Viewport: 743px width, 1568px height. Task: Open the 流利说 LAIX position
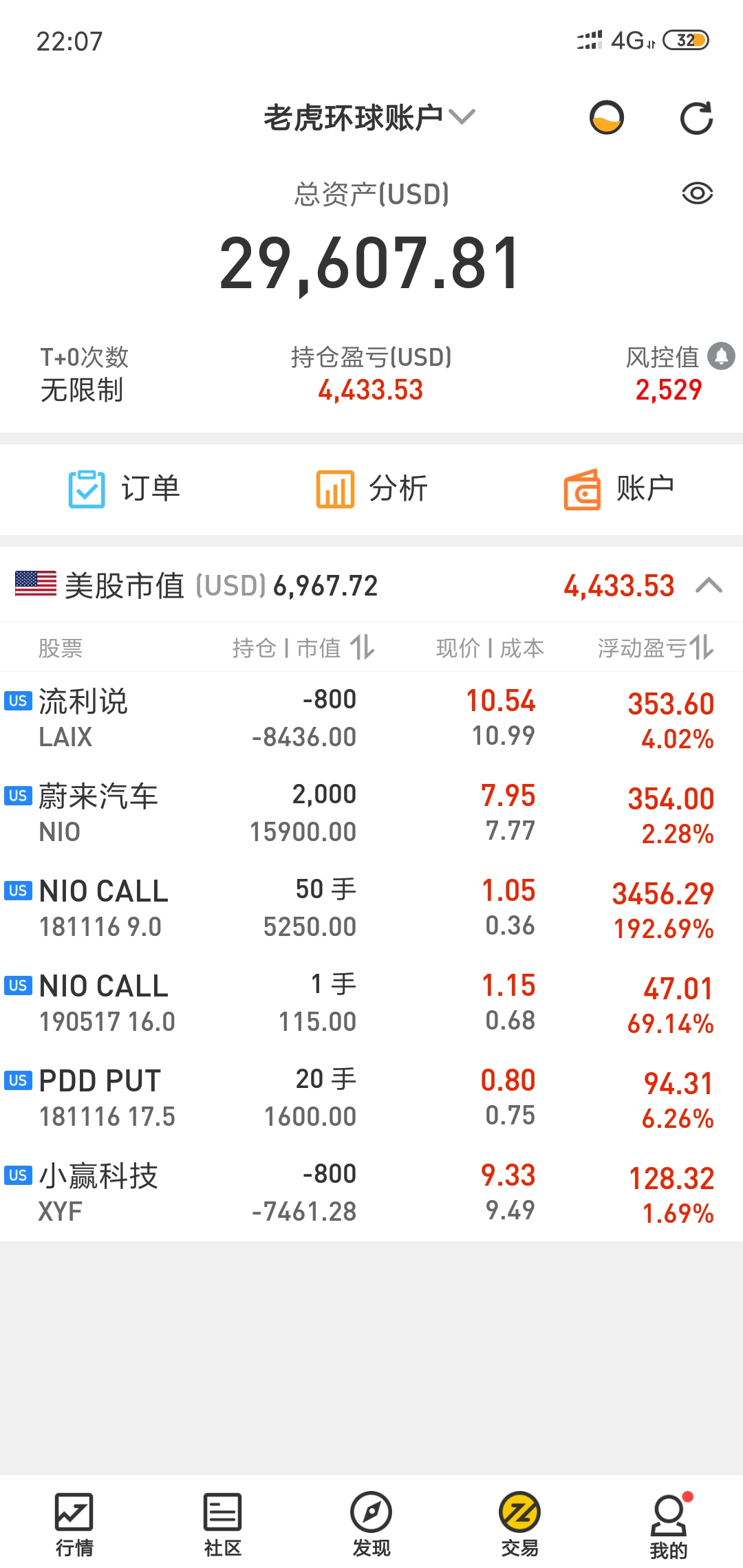(371, 719)
